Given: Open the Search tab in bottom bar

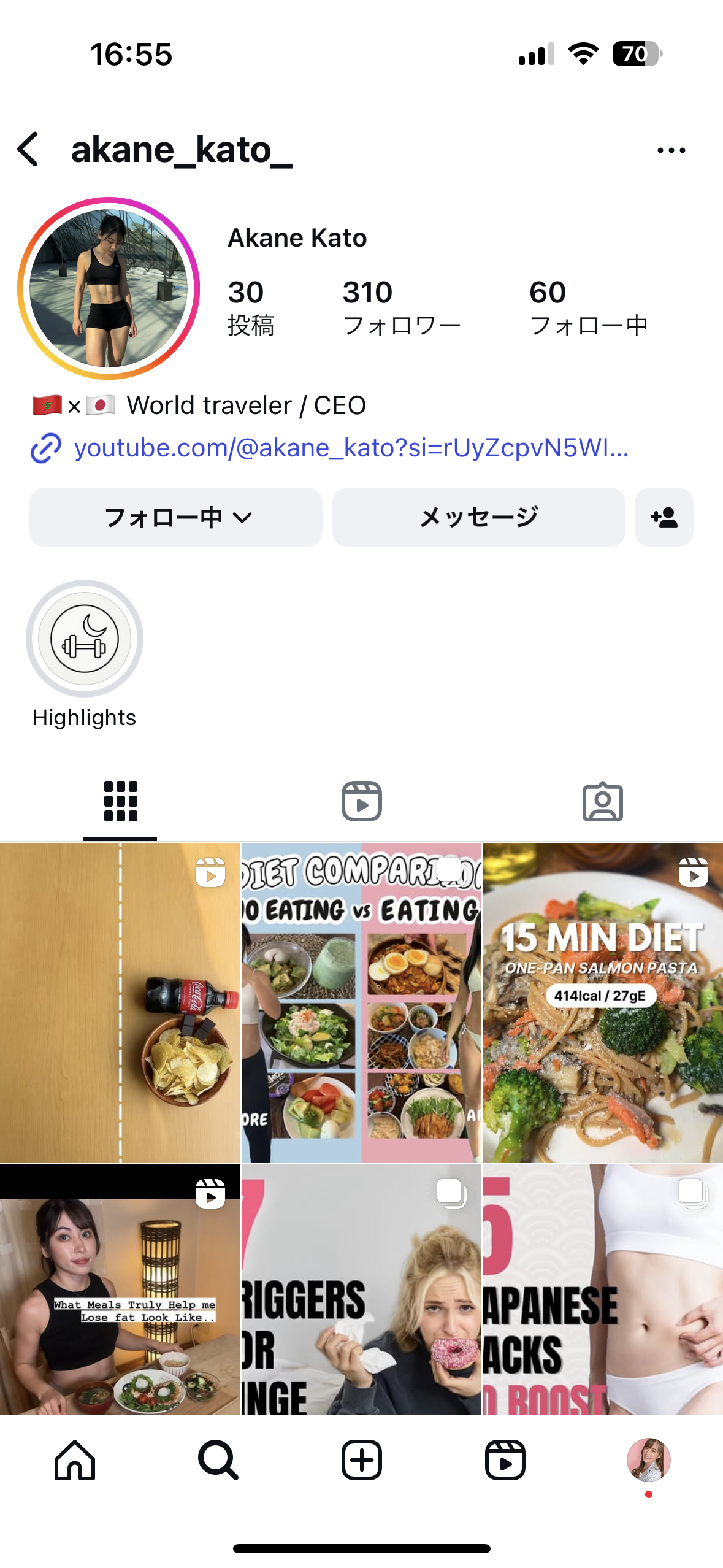Looking at the screenshot, I should 218,1460.
